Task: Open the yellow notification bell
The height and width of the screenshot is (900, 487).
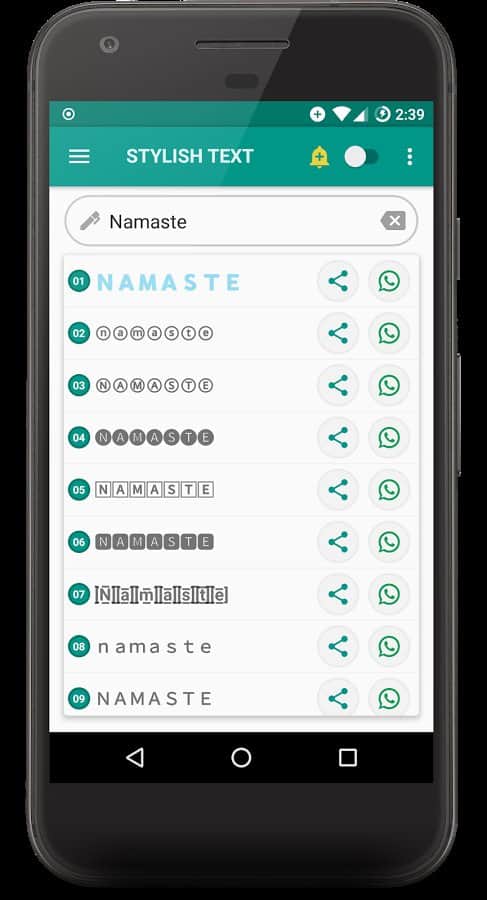Action: (319, 157)
